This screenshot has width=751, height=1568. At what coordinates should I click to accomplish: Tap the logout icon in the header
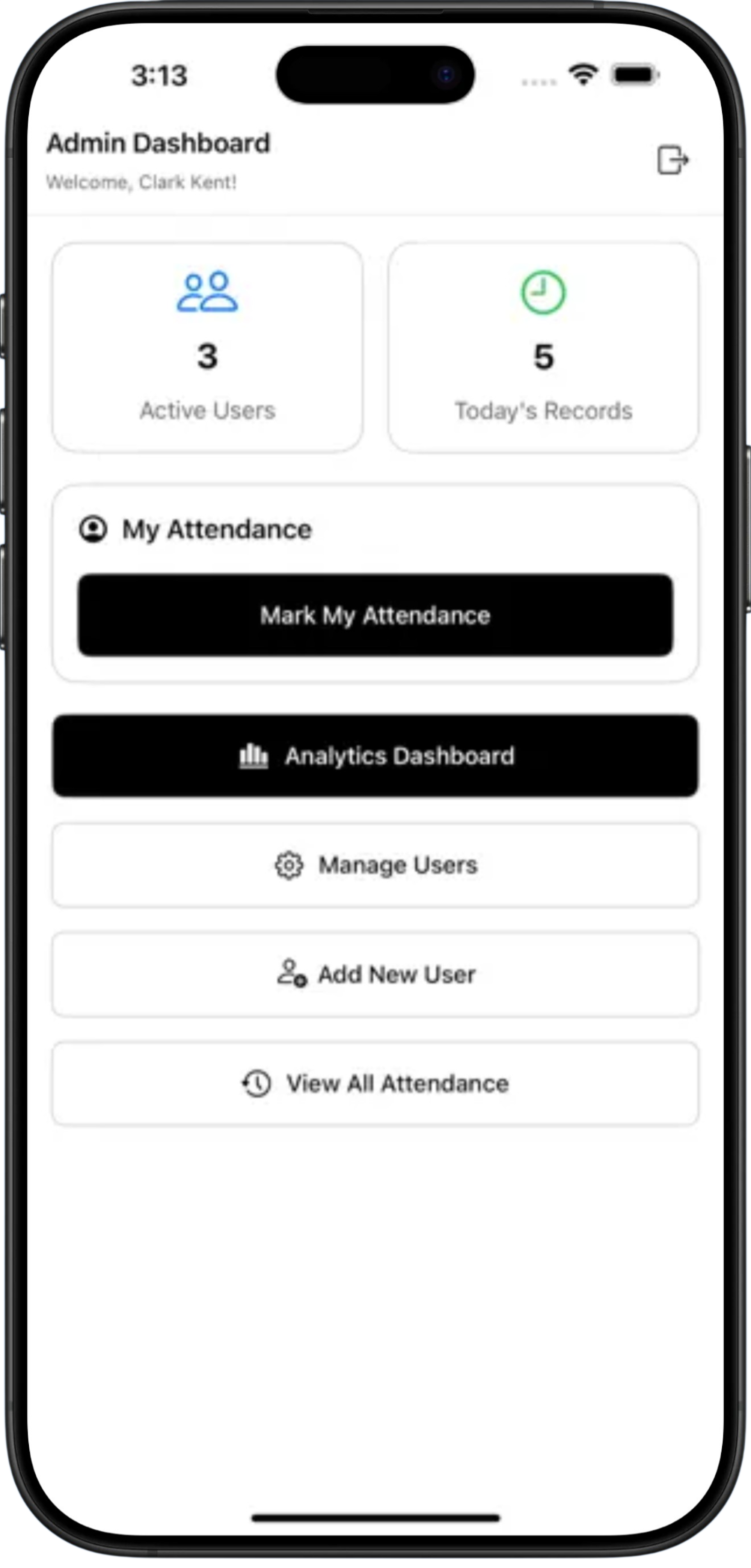click(673, 160)
